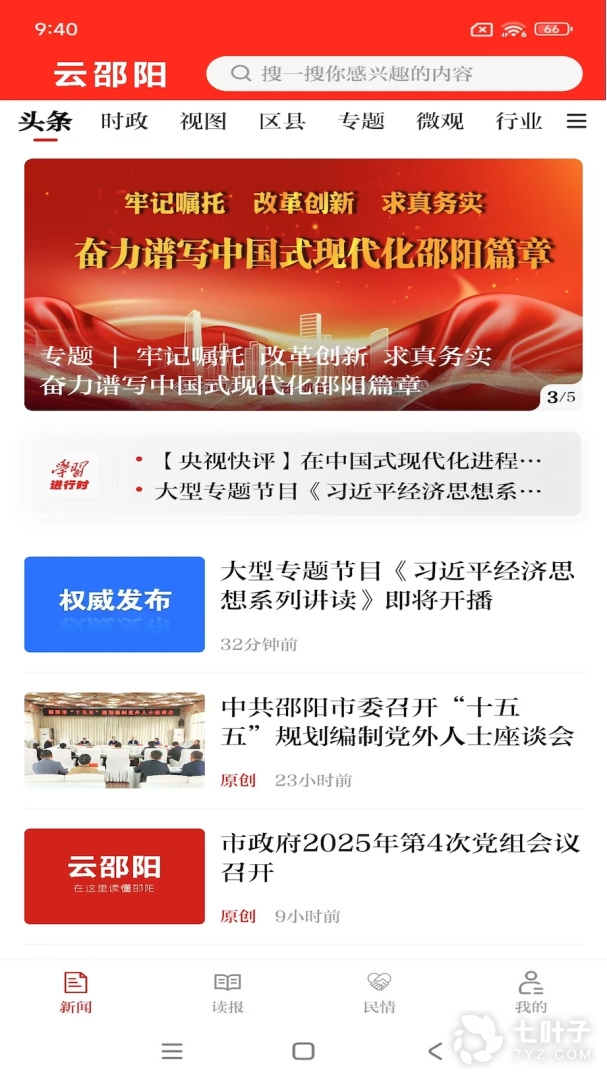The width and height of the screenshot is (607, 1080).
Task: Switch to the 微观 tab
Action: pos(440,121)
